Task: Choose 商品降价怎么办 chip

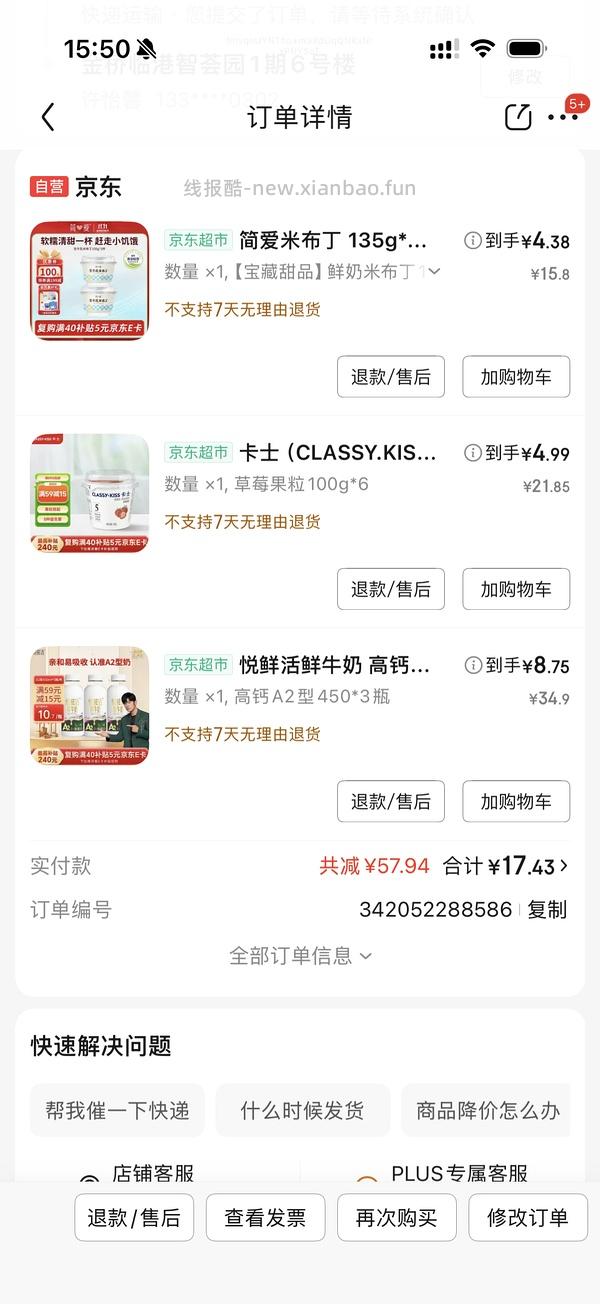Action: click(487, 1110)
